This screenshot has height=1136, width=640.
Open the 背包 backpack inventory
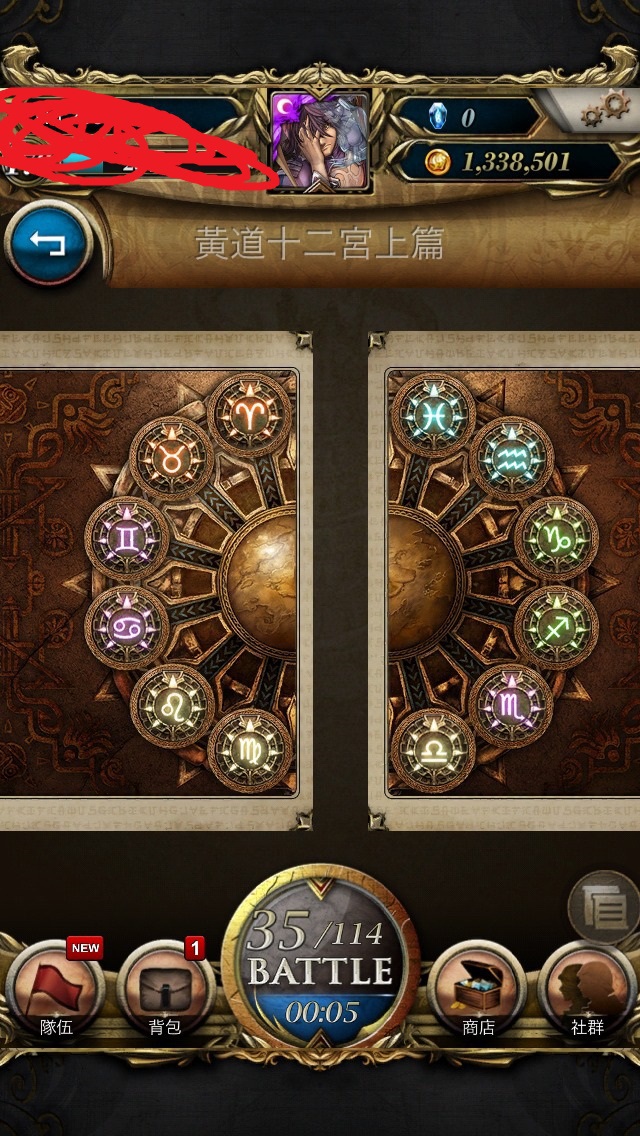pyautogui.click(x=165, y=985)
